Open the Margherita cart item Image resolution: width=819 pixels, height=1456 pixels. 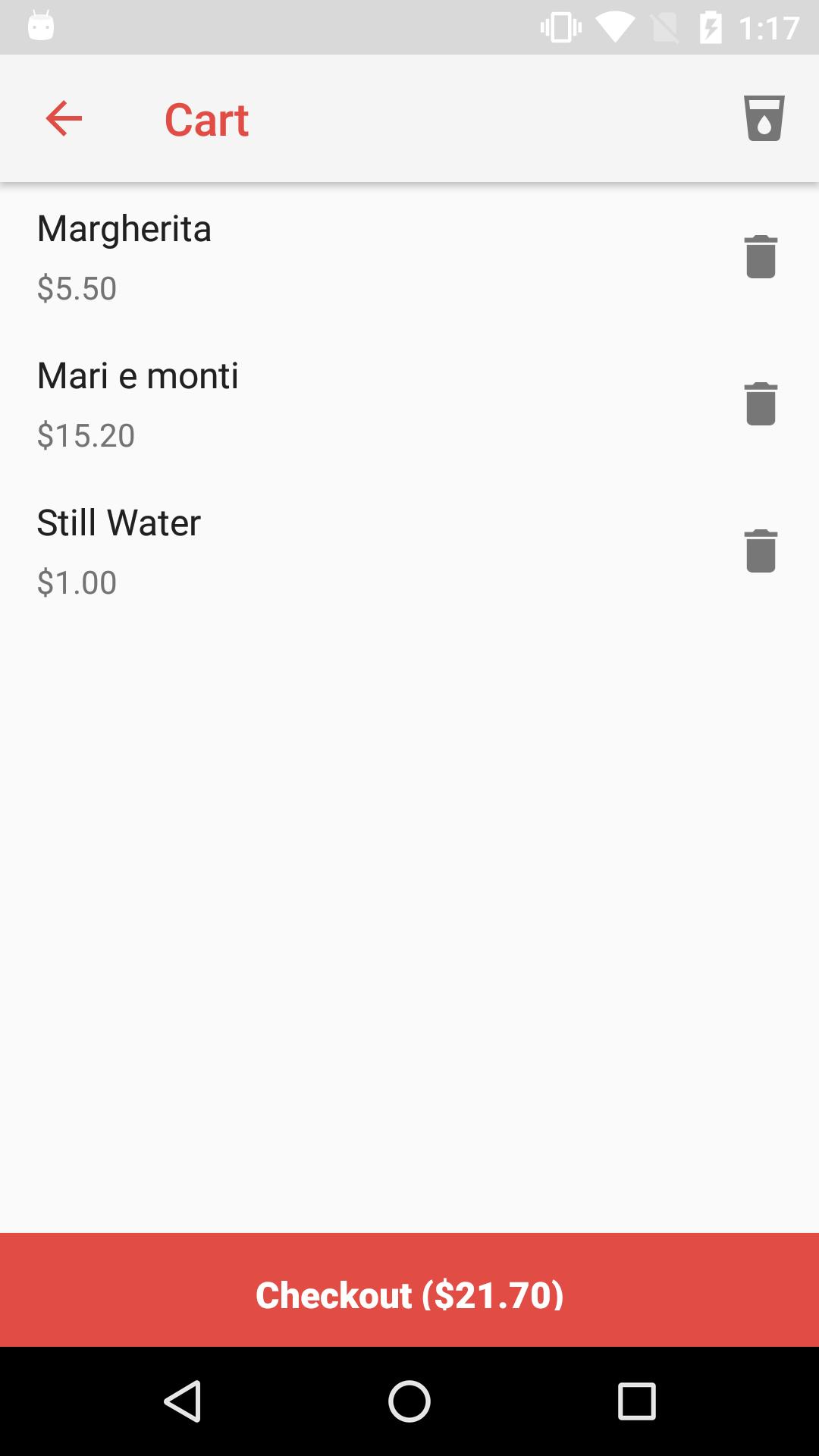tap(303, 256)
